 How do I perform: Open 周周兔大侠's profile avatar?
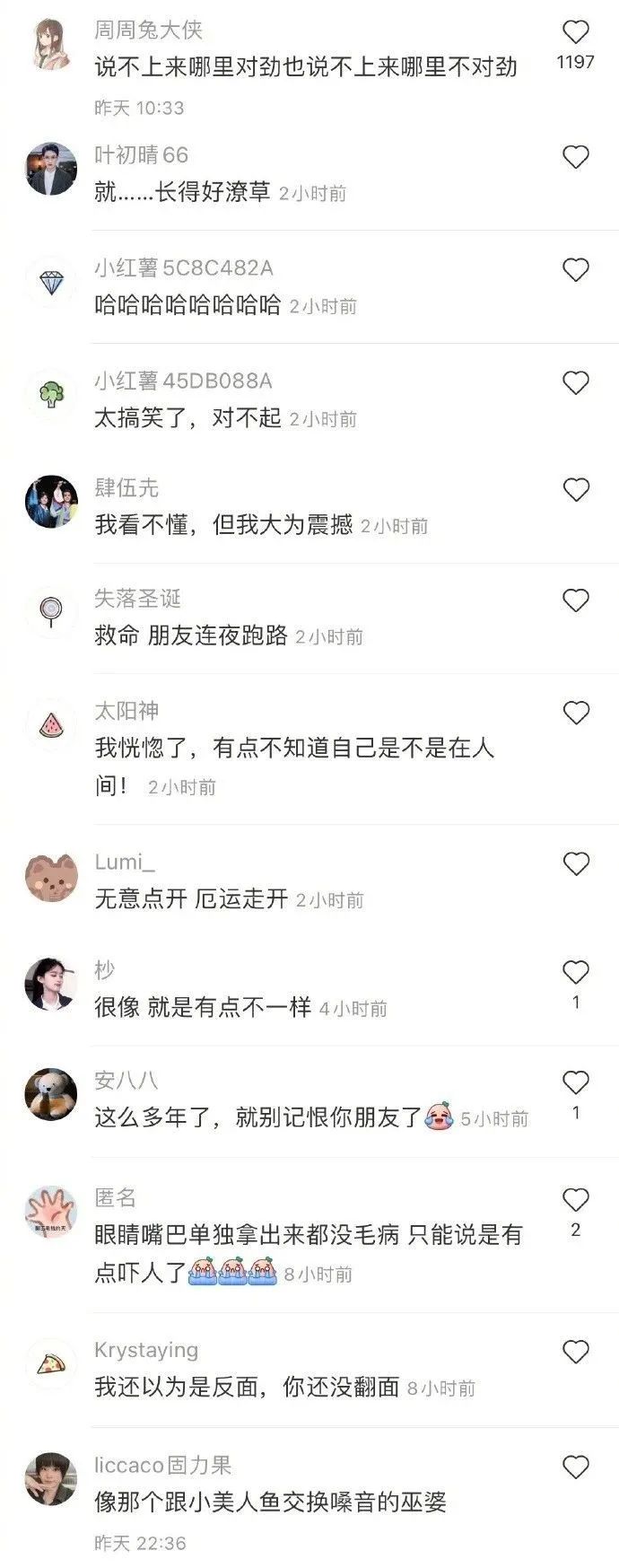pyautogui.click(x=51, y=43)
